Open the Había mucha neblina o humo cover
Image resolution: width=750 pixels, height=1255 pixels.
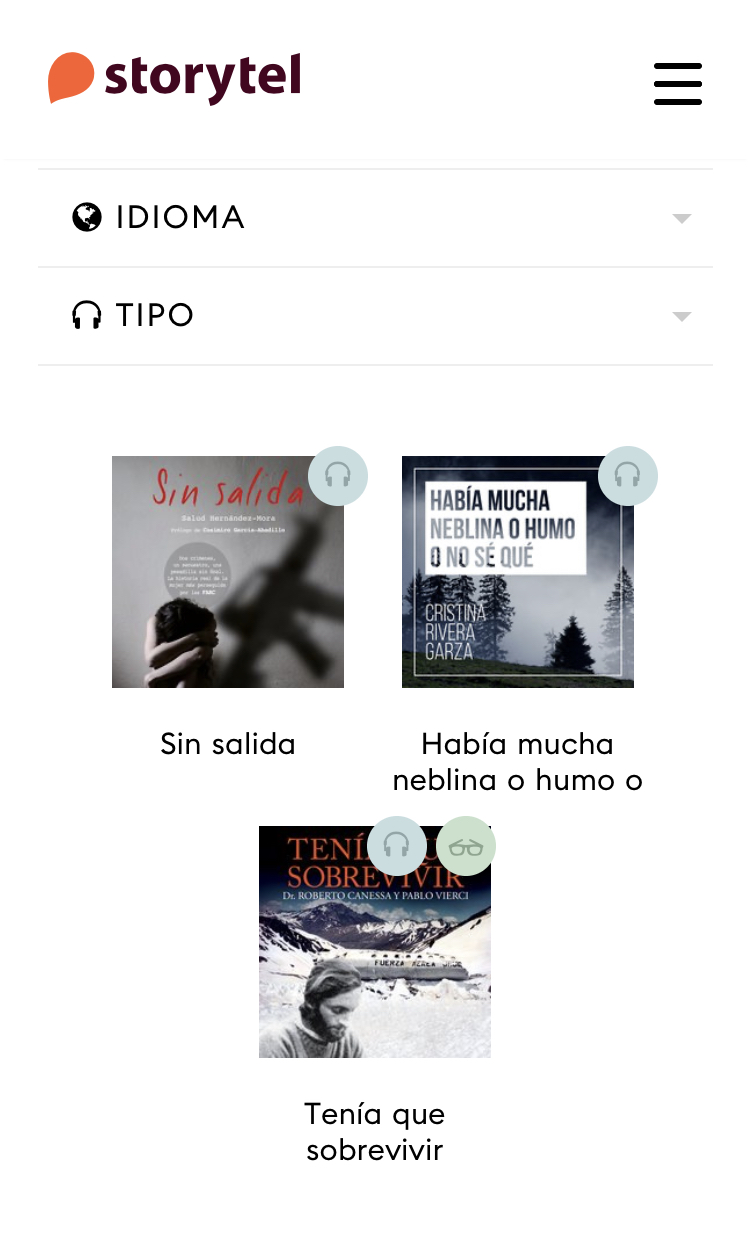(x=518, y=572)
